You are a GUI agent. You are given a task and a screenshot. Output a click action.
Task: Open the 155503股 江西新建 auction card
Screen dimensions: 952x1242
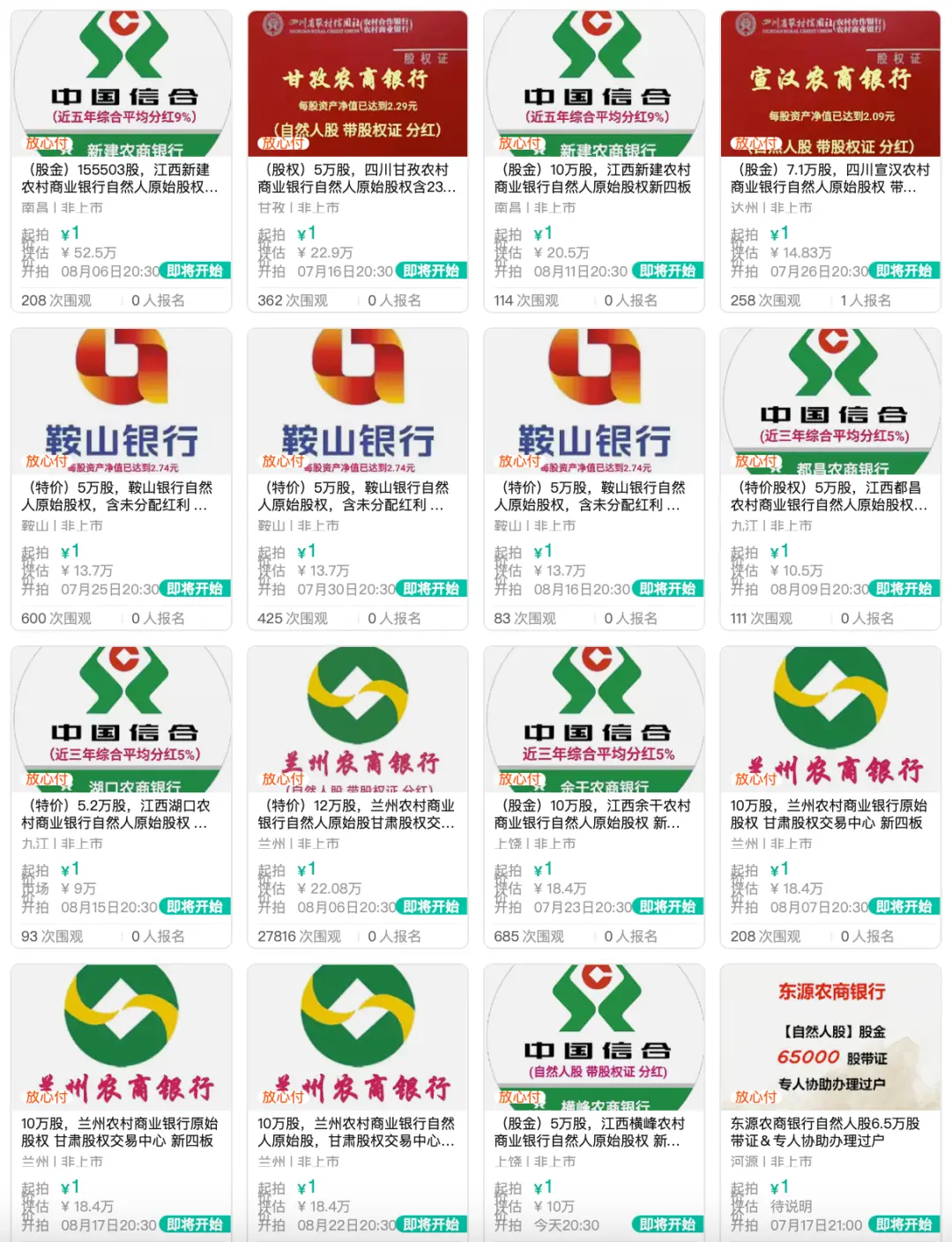point(121,178)
